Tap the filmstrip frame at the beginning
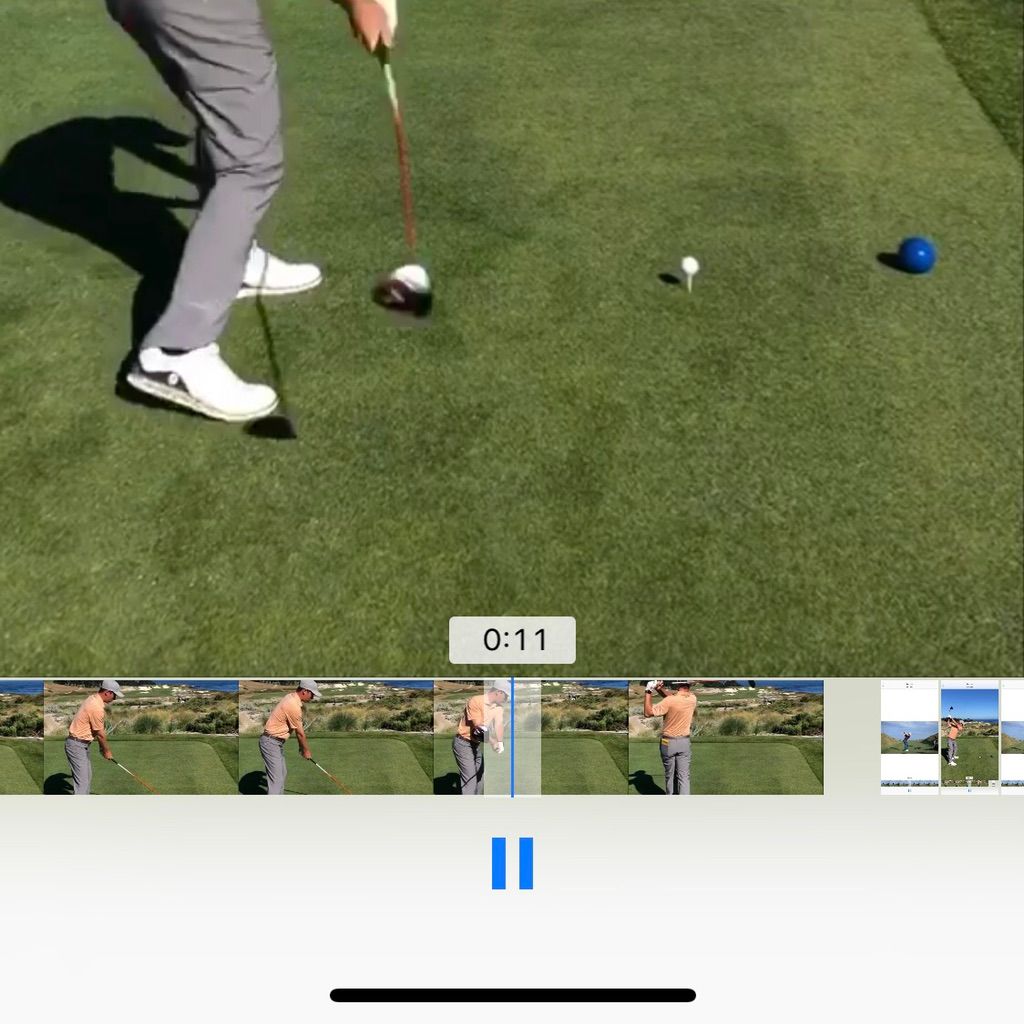The image size is (1024, 1024). click(21, 737)
